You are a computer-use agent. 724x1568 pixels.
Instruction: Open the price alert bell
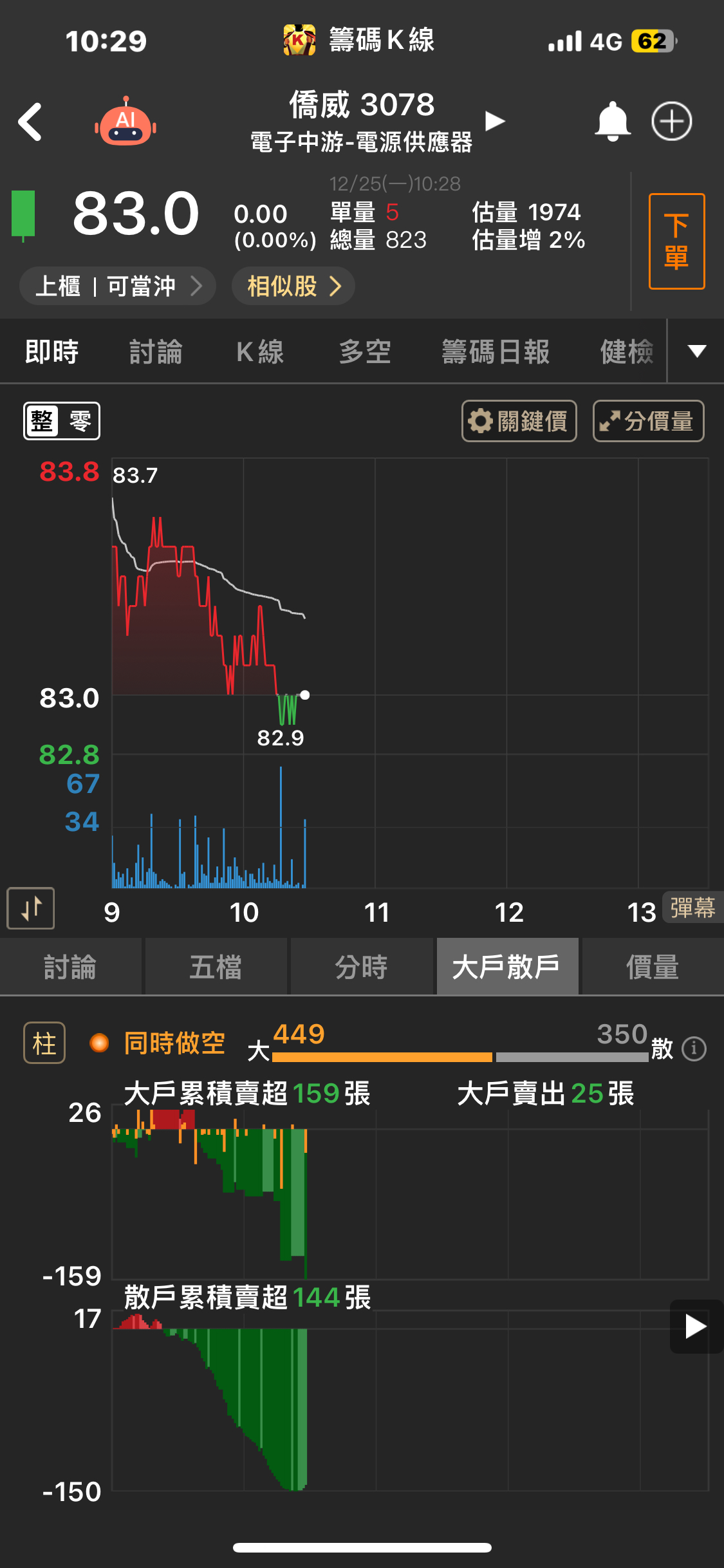coord(612,122)
